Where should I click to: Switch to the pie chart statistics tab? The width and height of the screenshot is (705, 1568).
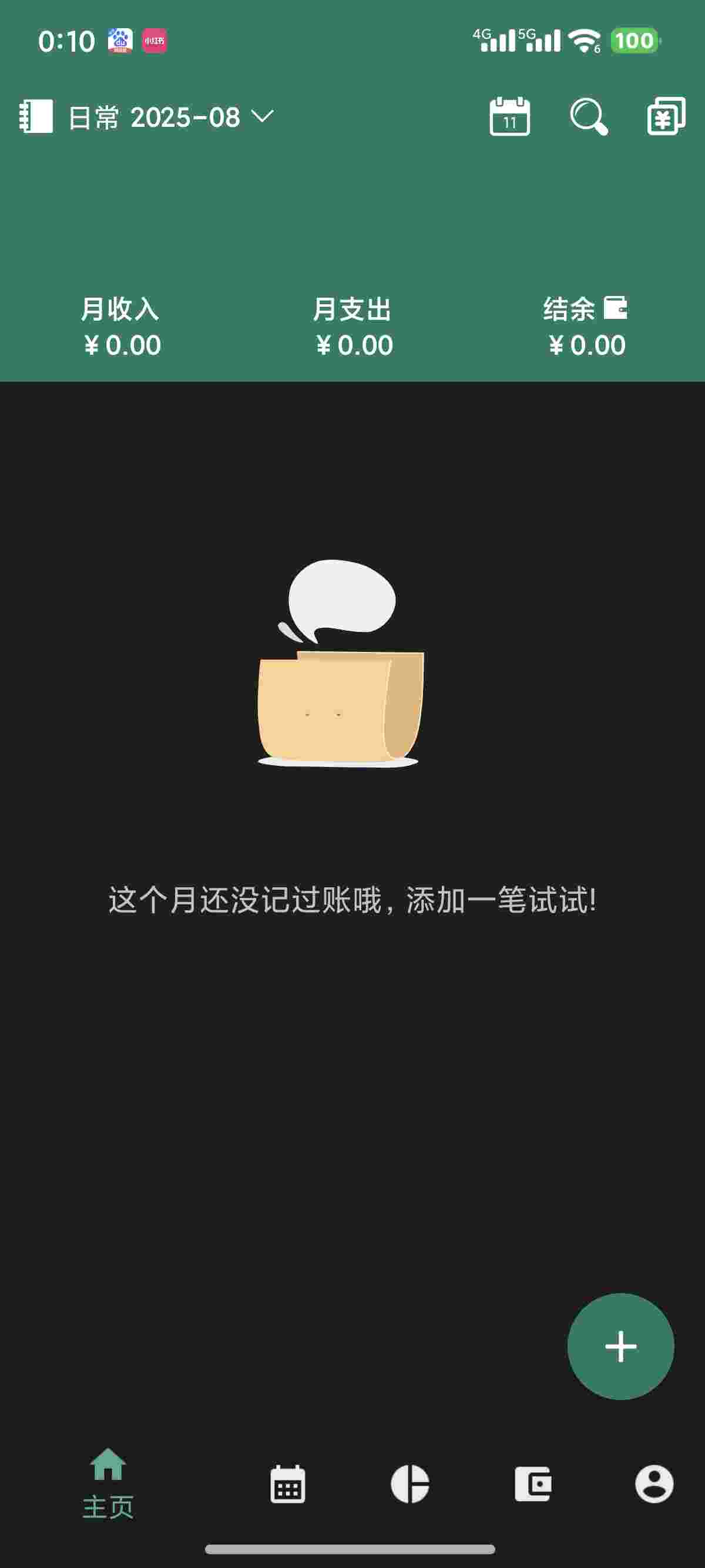(409, 1484)
